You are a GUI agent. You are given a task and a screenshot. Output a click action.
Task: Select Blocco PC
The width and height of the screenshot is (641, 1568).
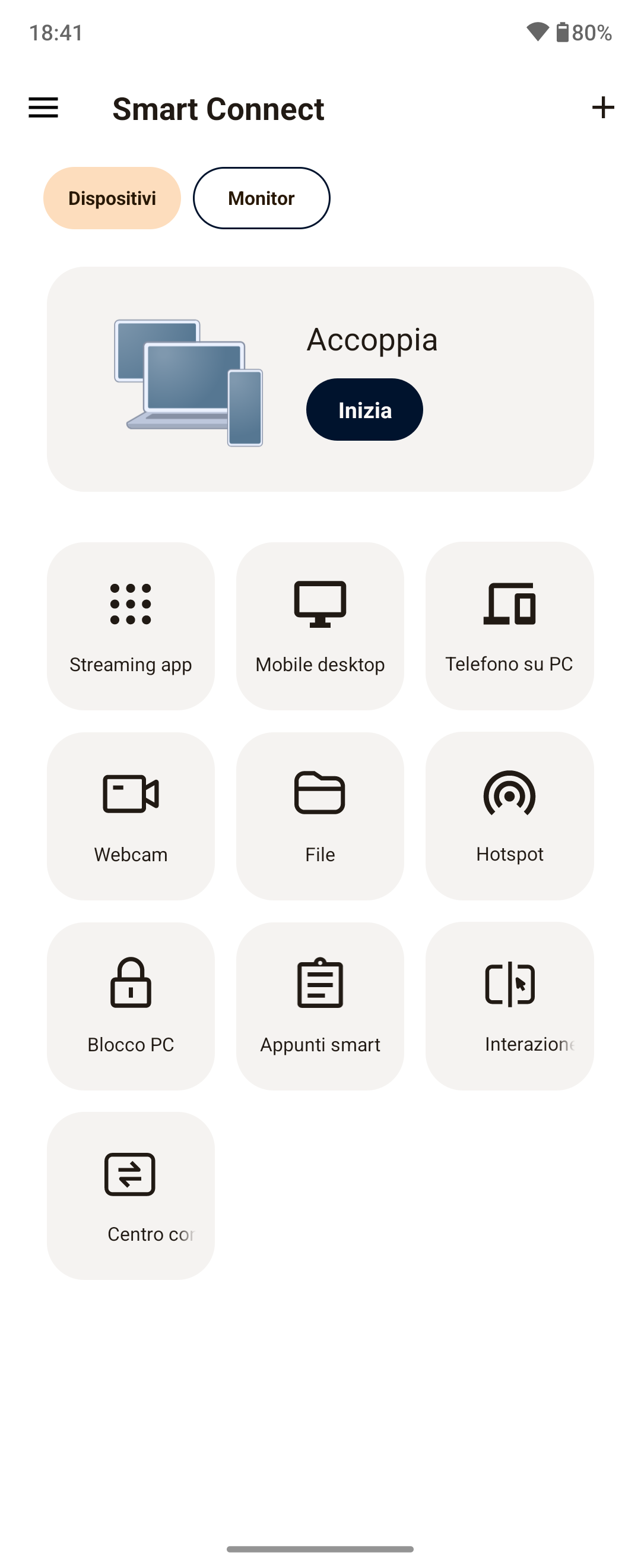[x=130, y=1006]
